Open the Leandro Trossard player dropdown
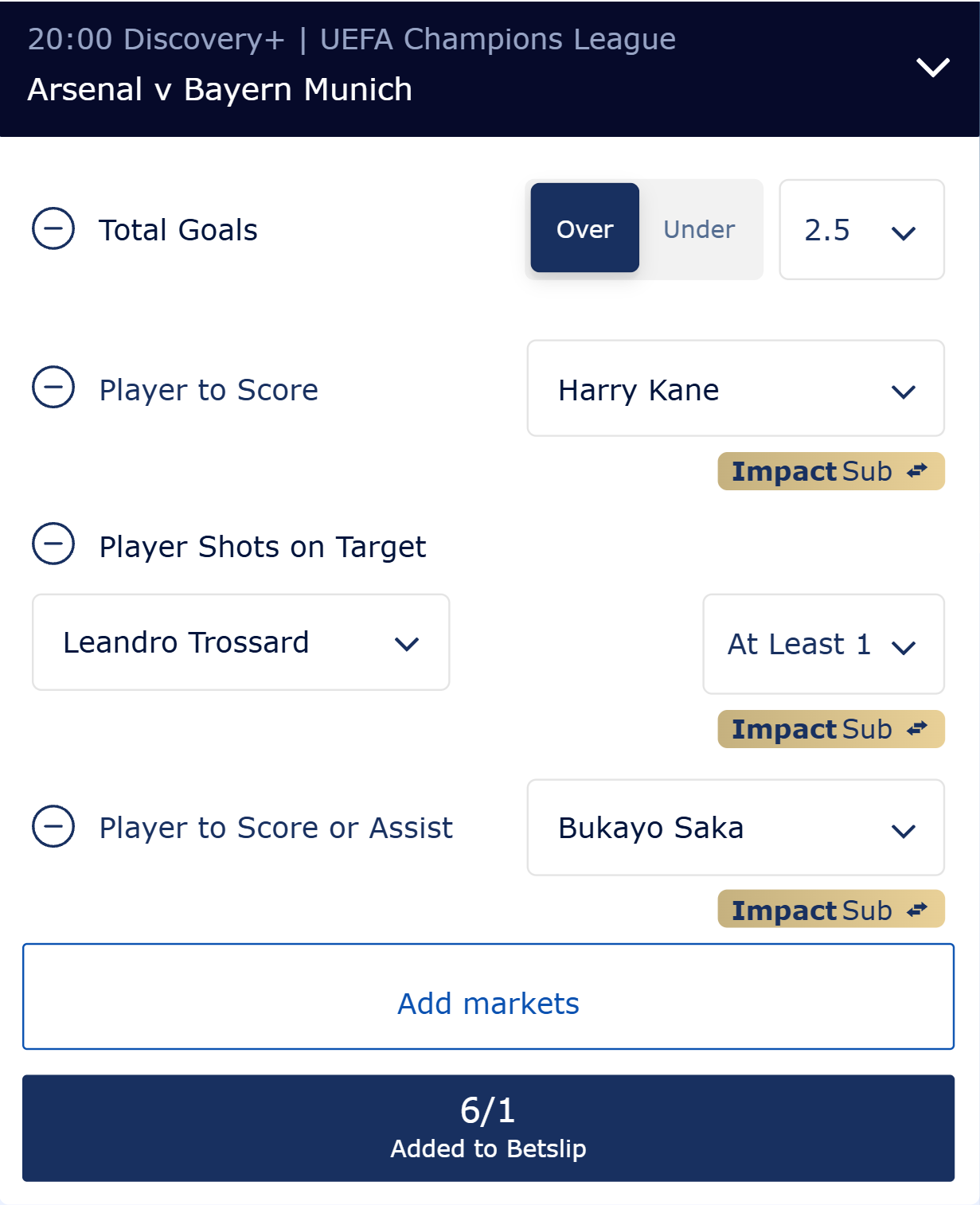This screenshot has width=980, height=1205. [240, 642]
